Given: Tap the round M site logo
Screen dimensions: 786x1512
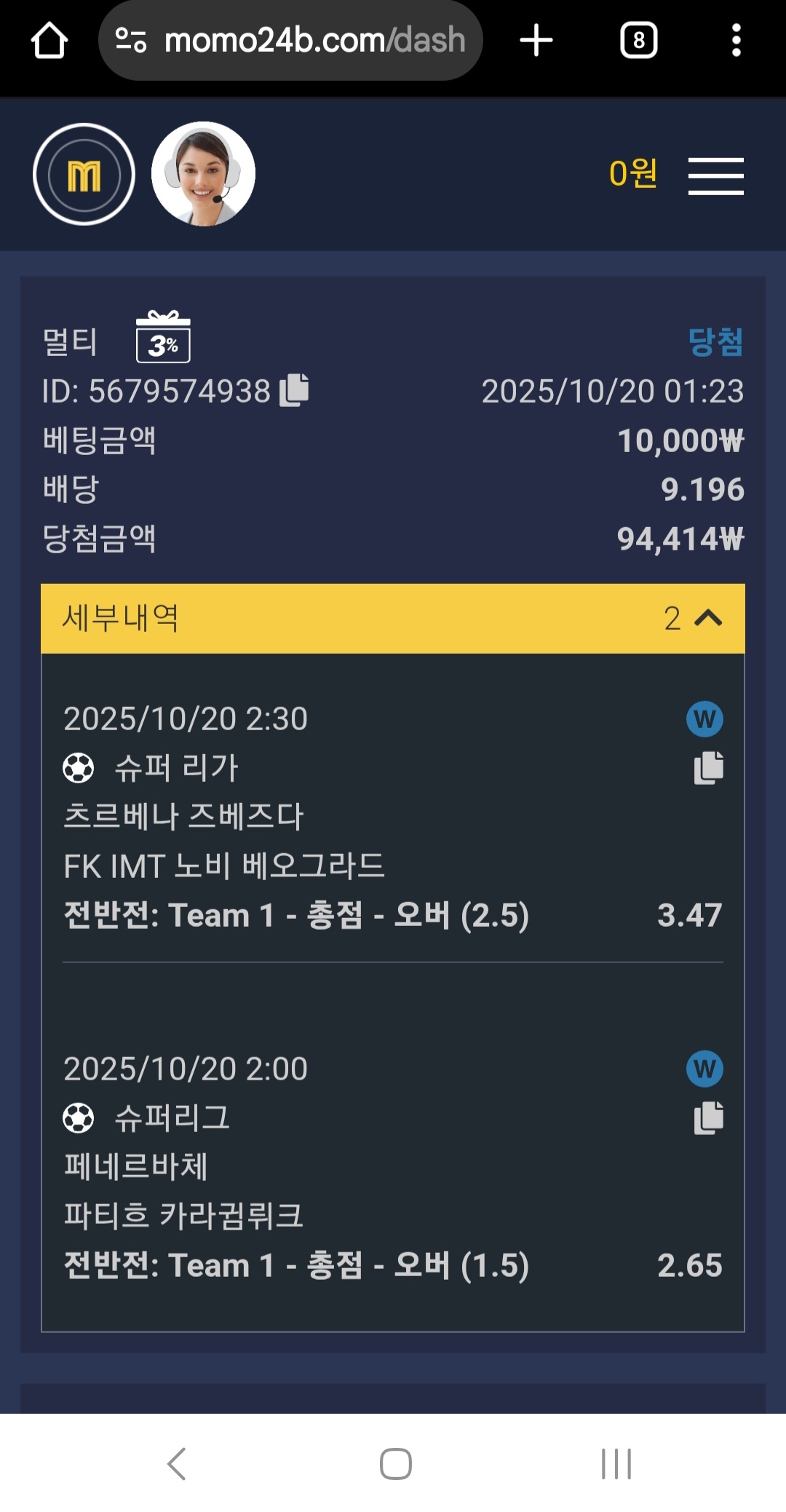Looking at the screenshot, I should pyautogui.click(x=84, y=175).
